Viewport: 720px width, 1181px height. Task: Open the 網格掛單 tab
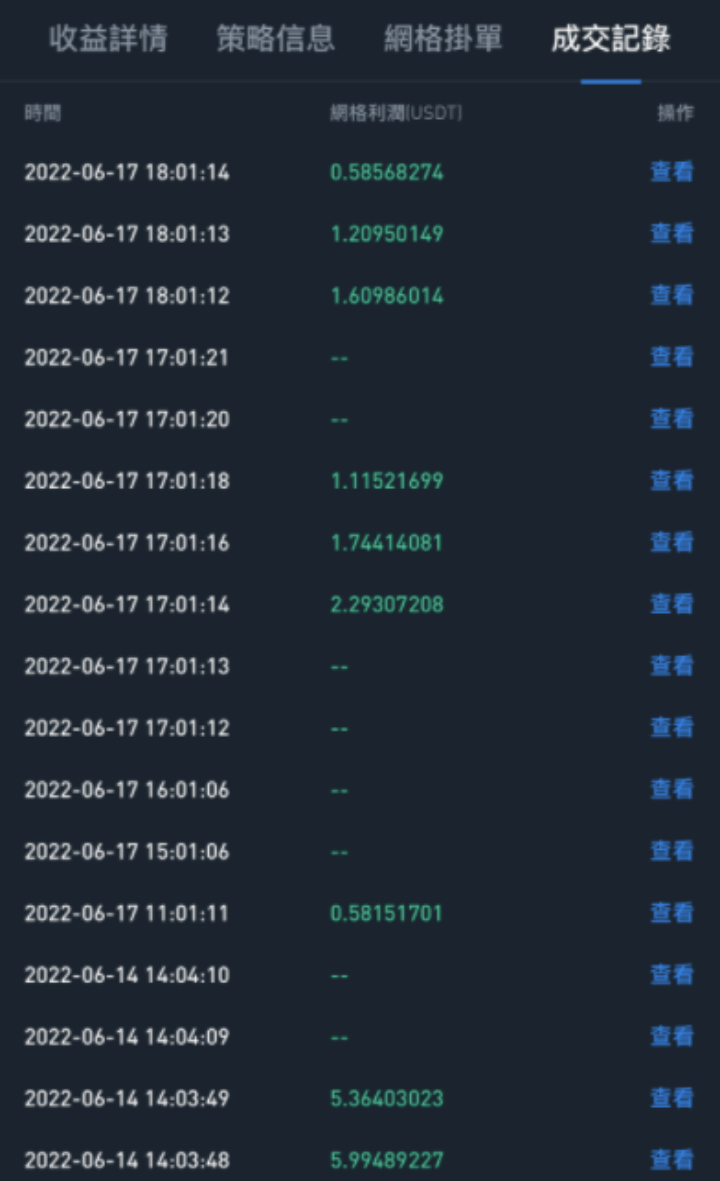[x=443, y=40]
